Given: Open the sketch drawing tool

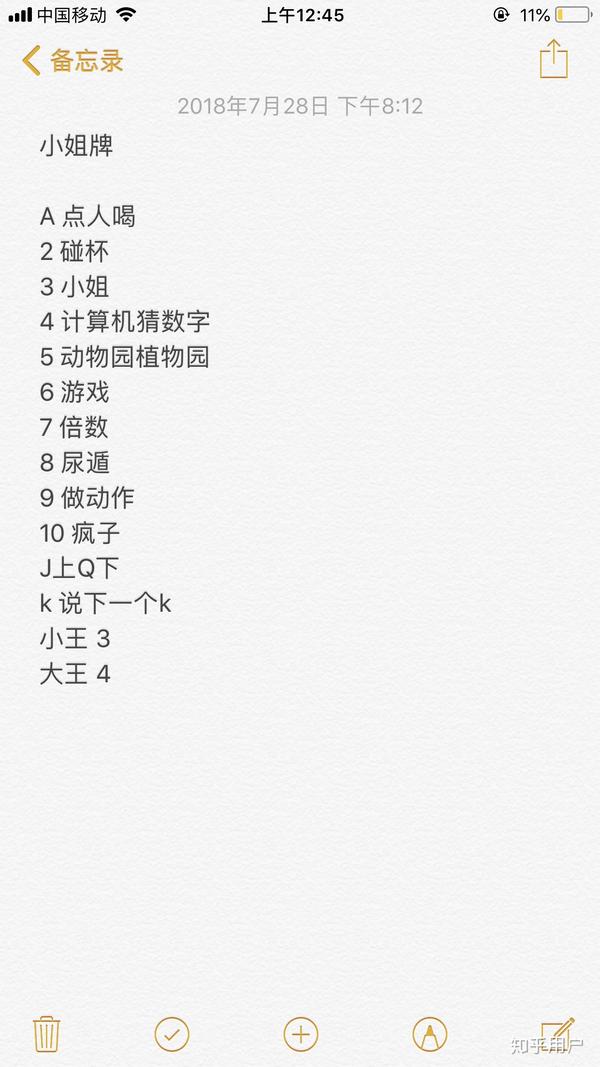Looking at the screenshot, I should tap(429, 1033).
